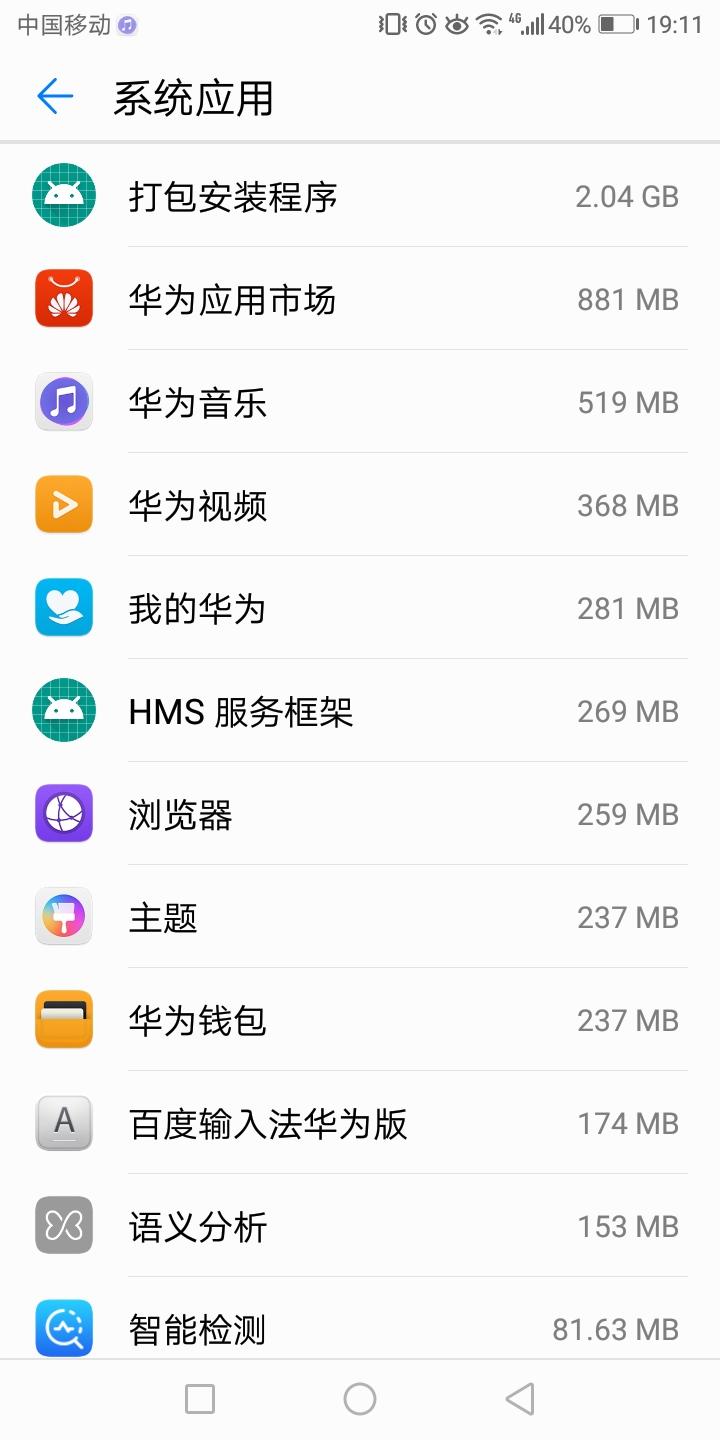Open 华为视频 app storage info

[x=360, y=506]
